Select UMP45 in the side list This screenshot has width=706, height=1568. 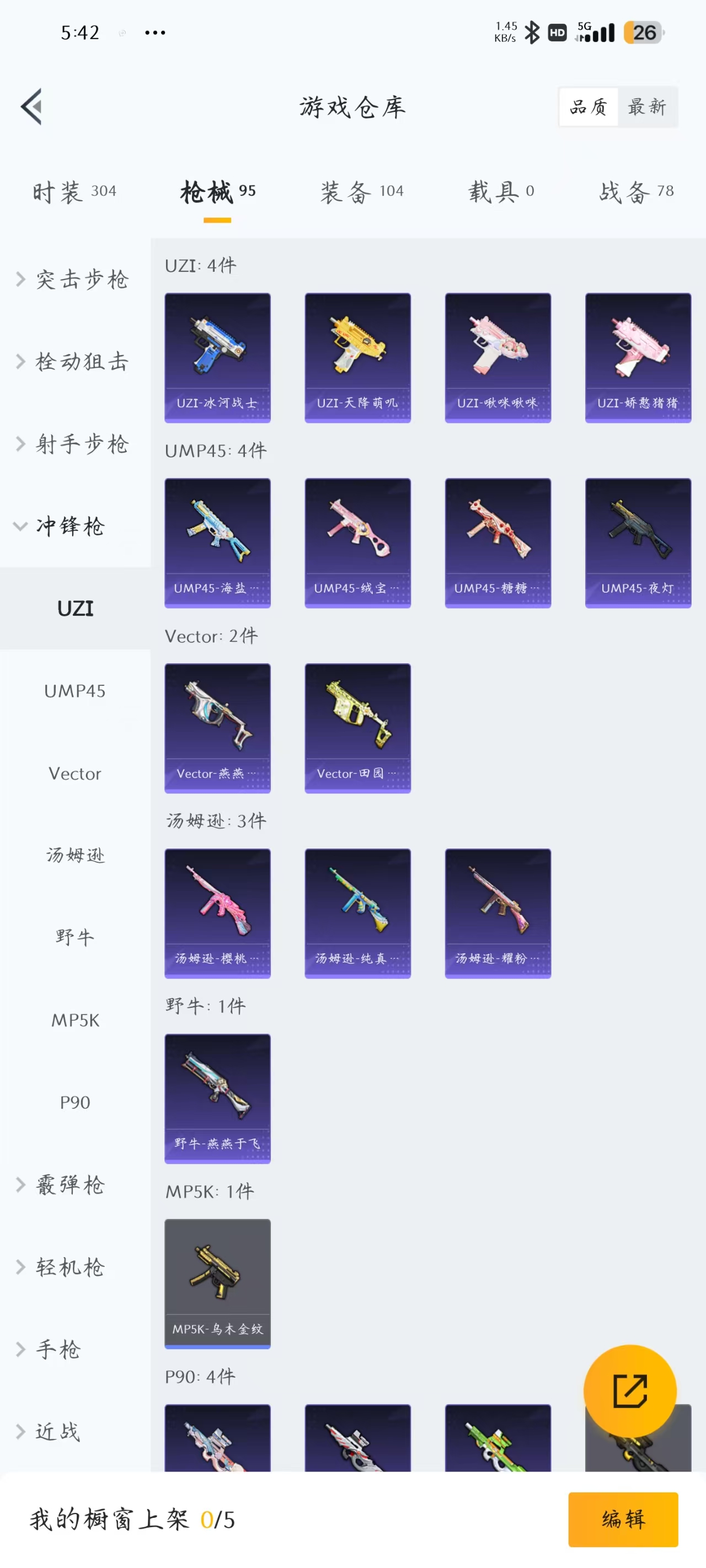(x=75, y=691)
